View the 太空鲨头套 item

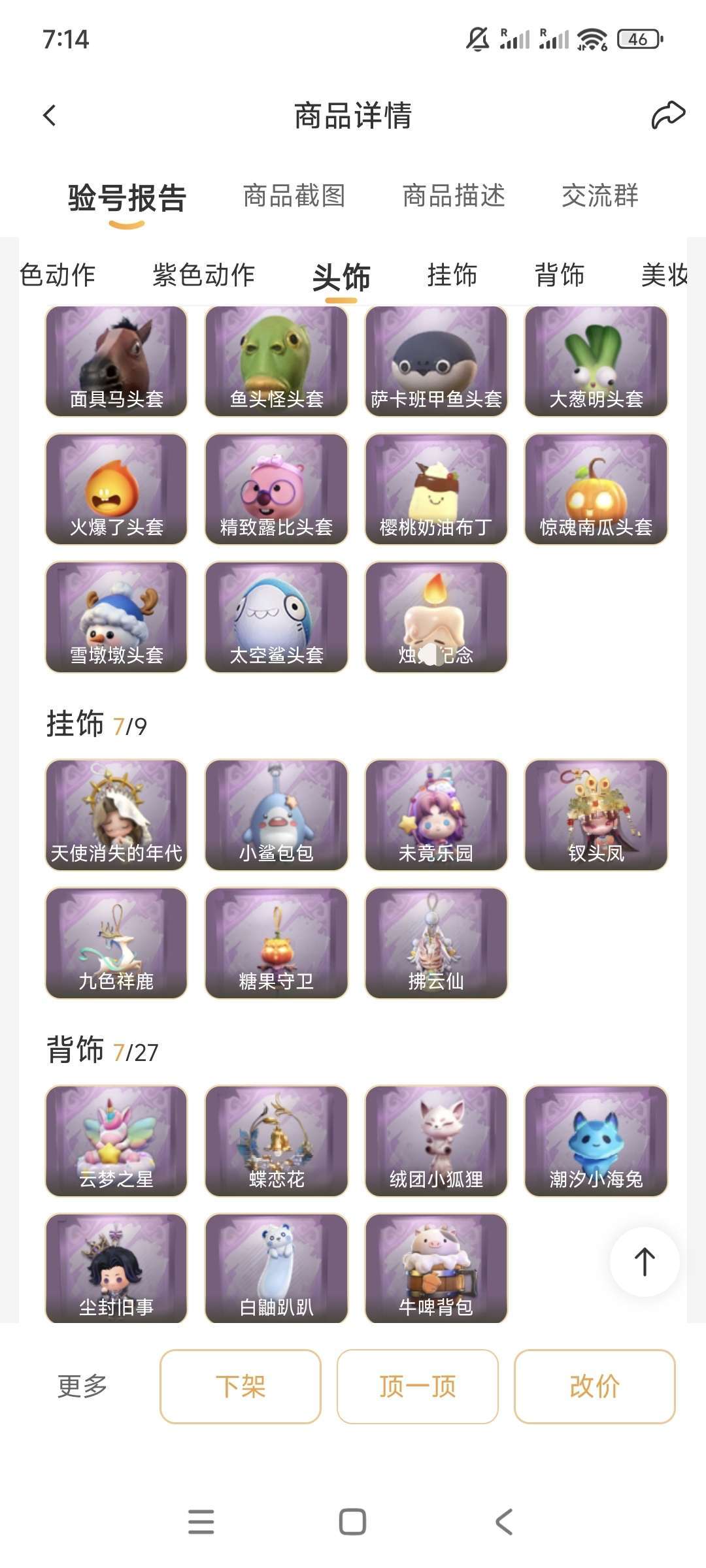coord(276,617)
